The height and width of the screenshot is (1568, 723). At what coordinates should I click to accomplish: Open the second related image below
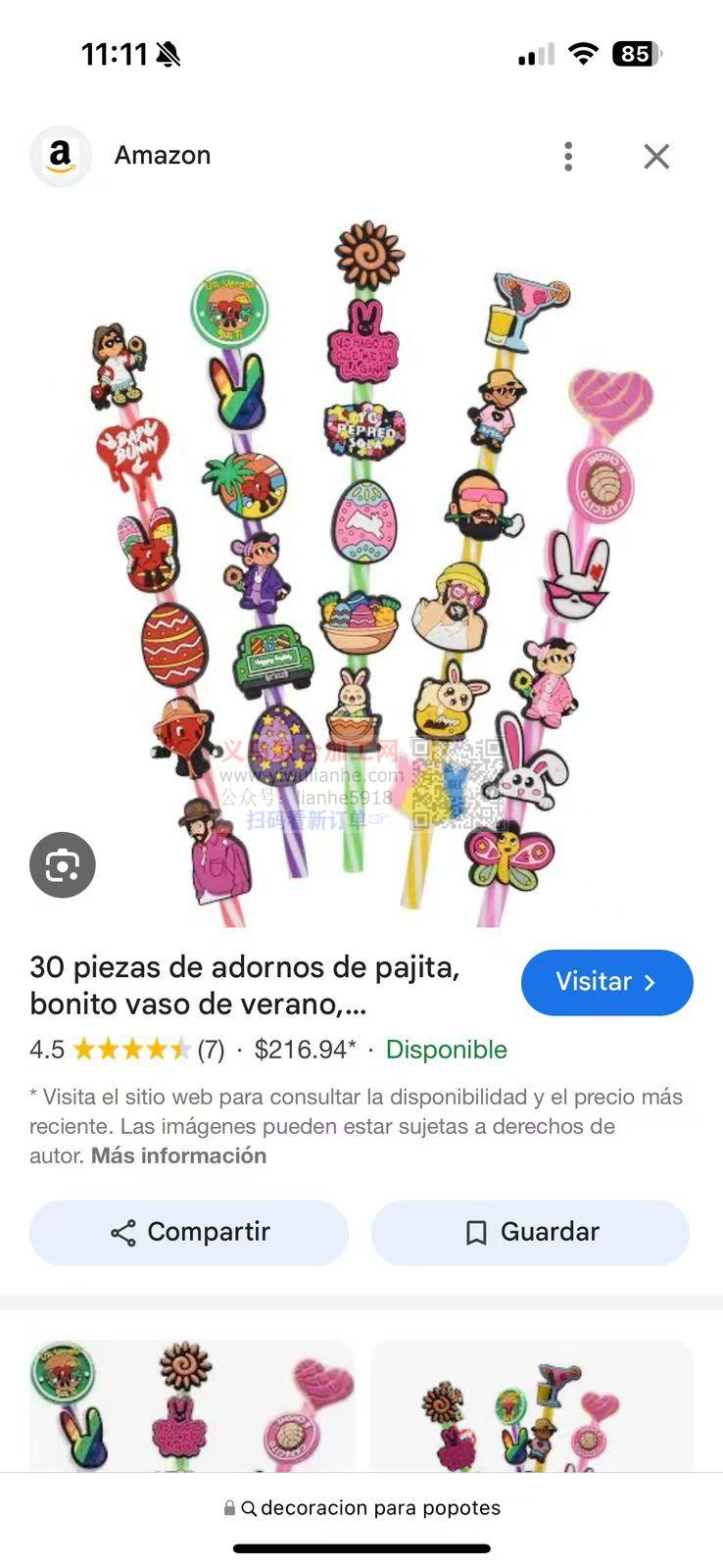pos(531,1404)
